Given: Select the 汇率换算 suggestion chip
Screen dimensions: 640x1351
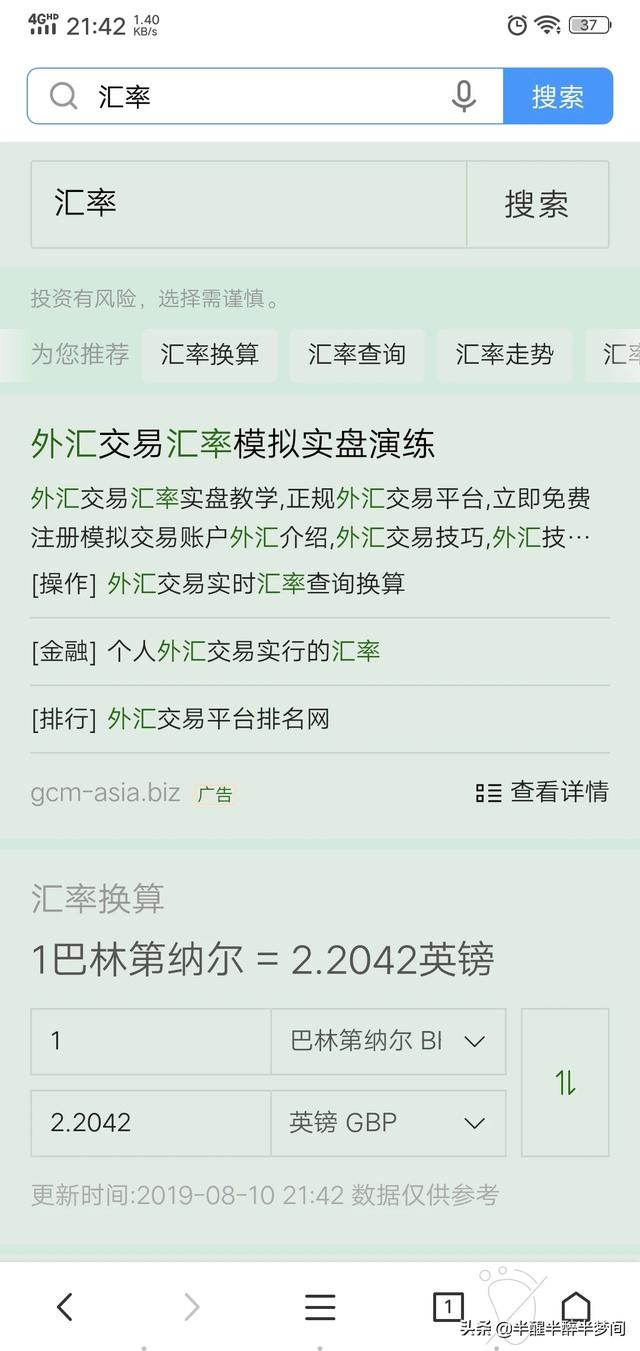Looking at the screenshot, I should [210, 354].
